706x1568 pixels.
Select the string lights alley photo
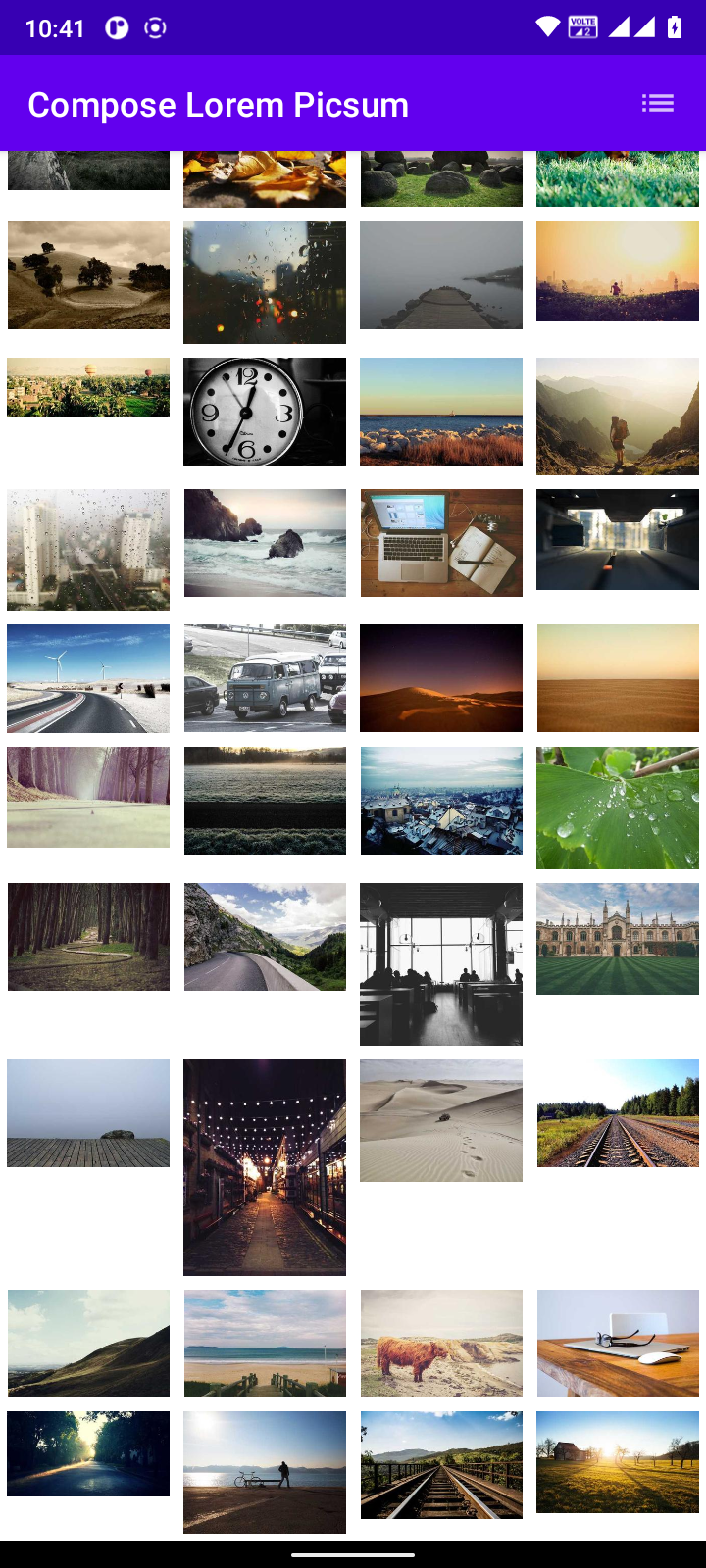(x=264, y=1166)
